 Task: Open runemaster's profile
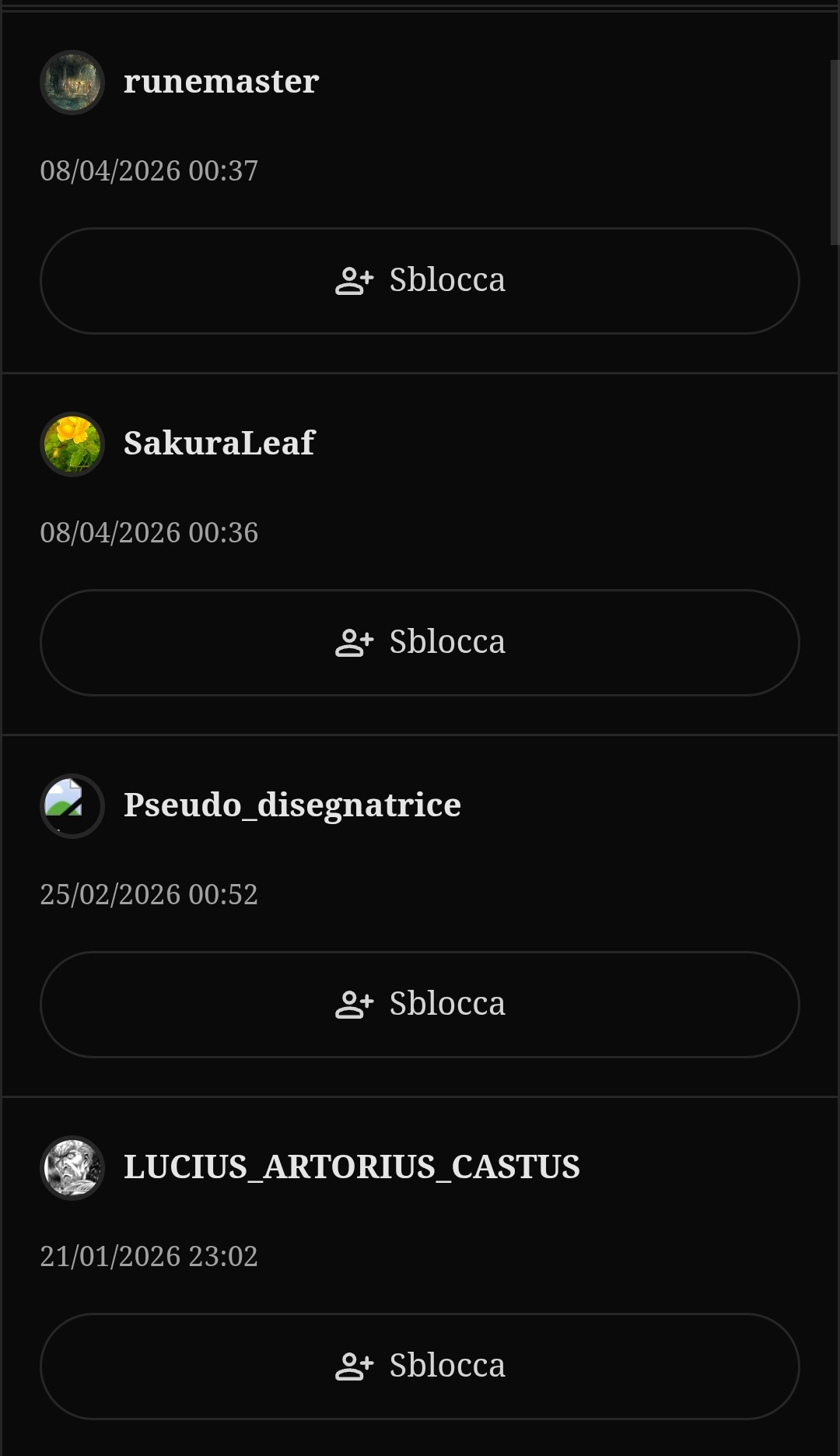(221, 82)
